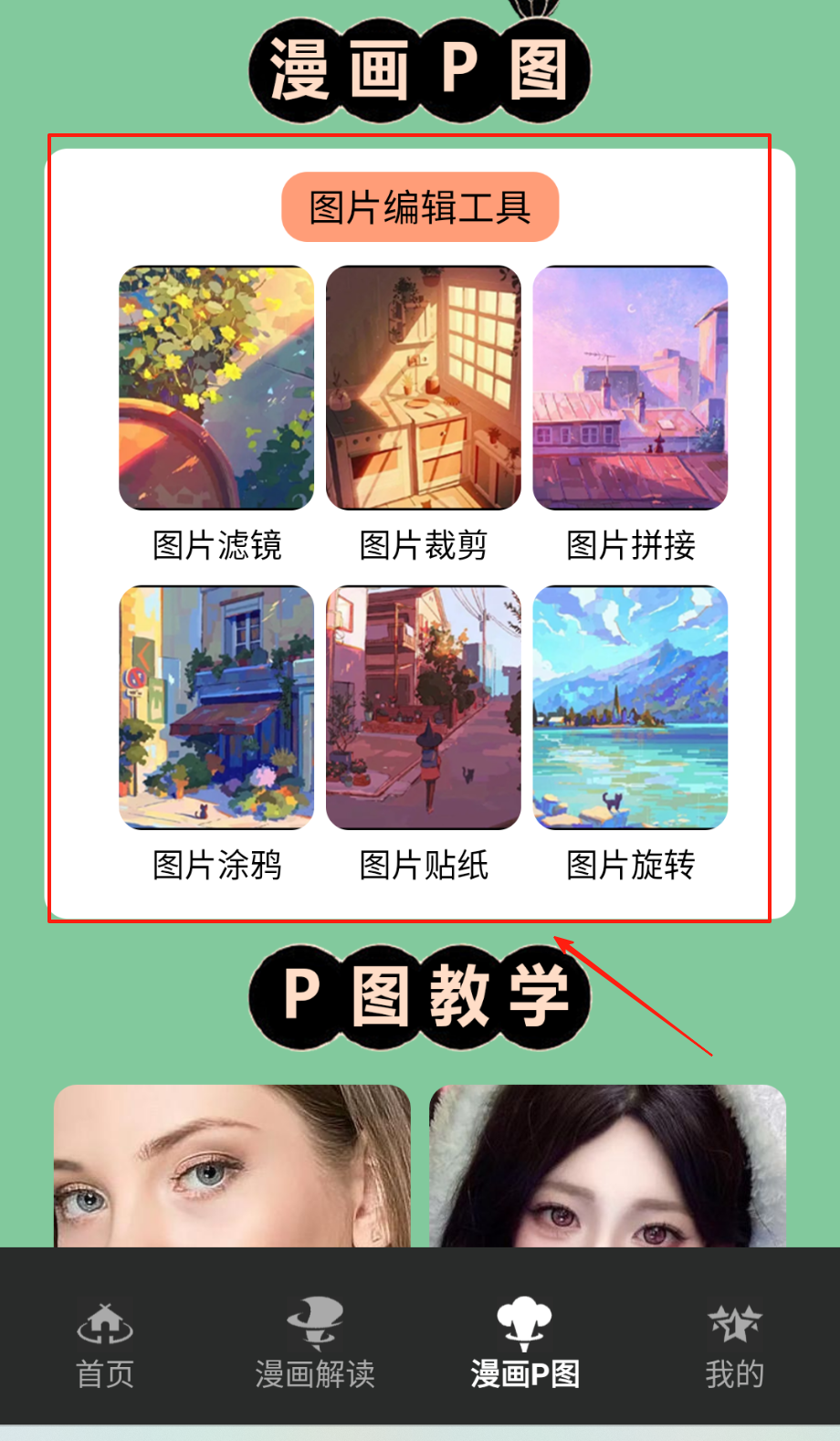Screen dimensions: 840x1441
Task: Go to the 漫画解读 tab
Action: pos(315,1344)
